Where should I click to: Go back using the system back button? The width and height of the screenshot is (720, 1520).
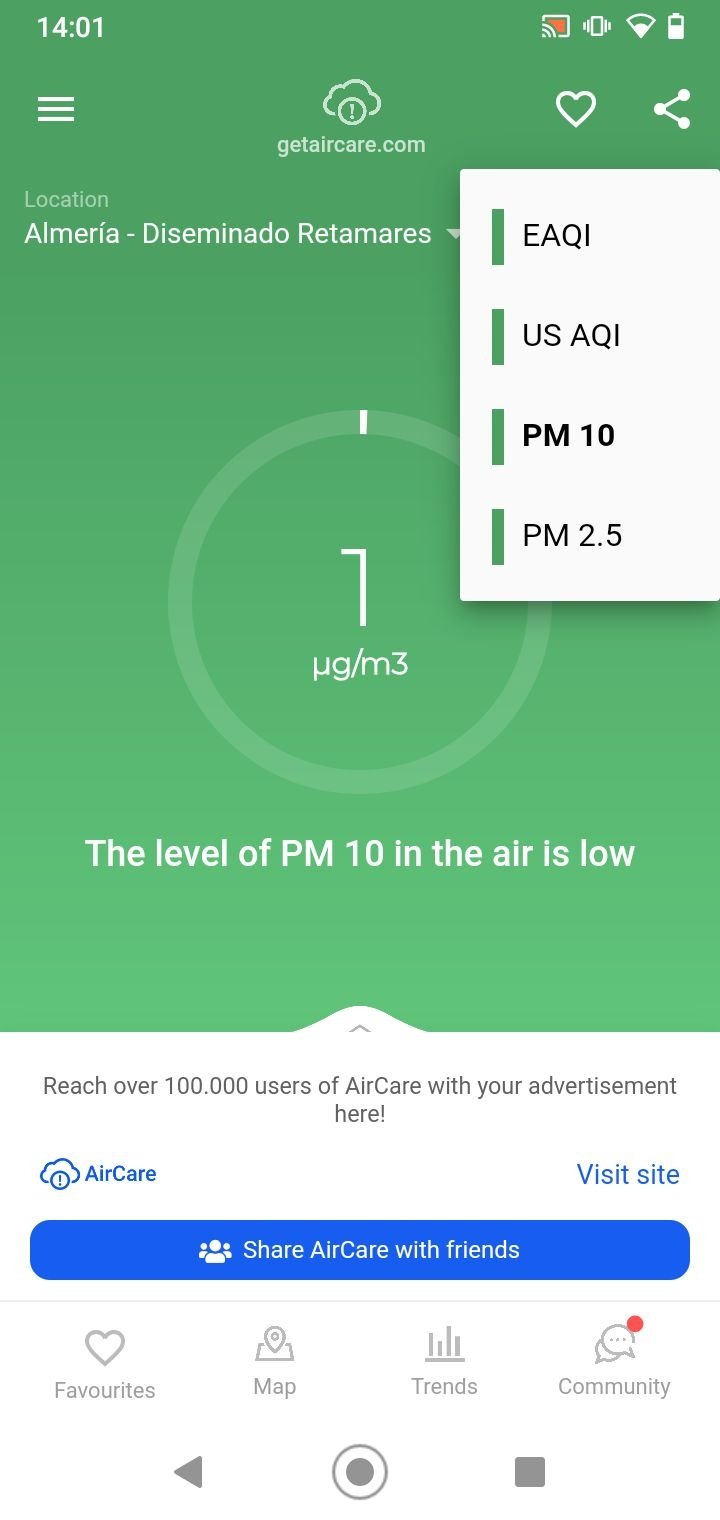(x=188, y=1472)
